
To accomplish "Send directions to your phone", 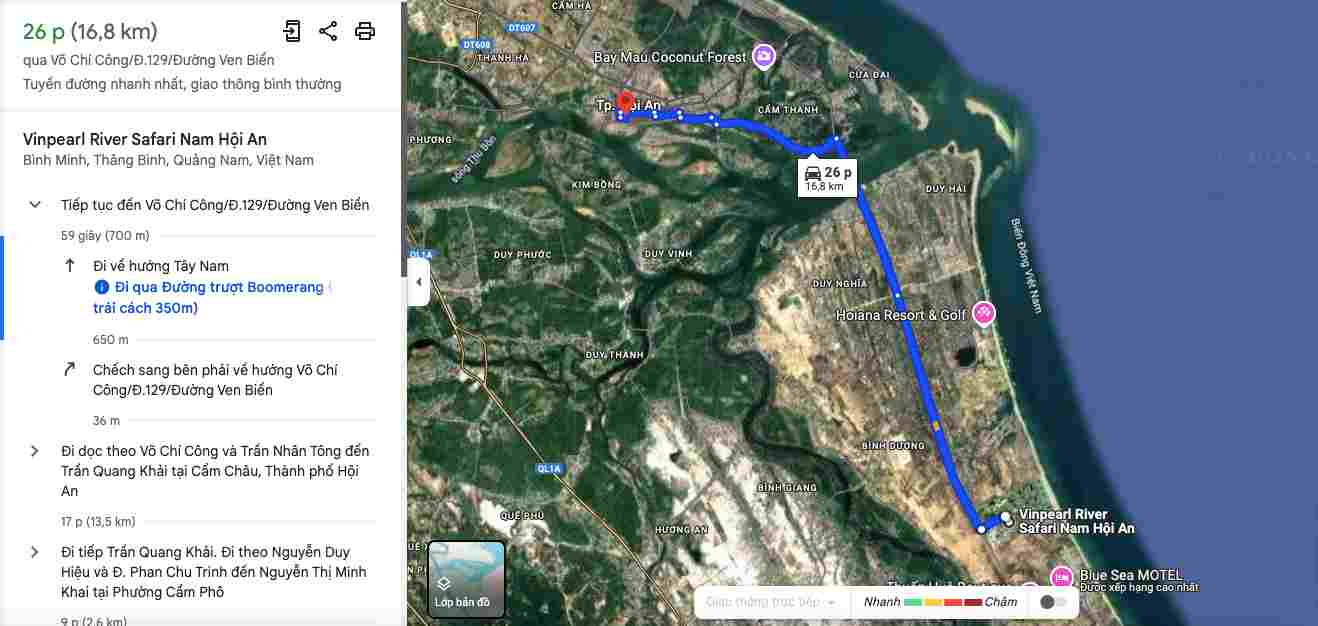I will point(291,31).
